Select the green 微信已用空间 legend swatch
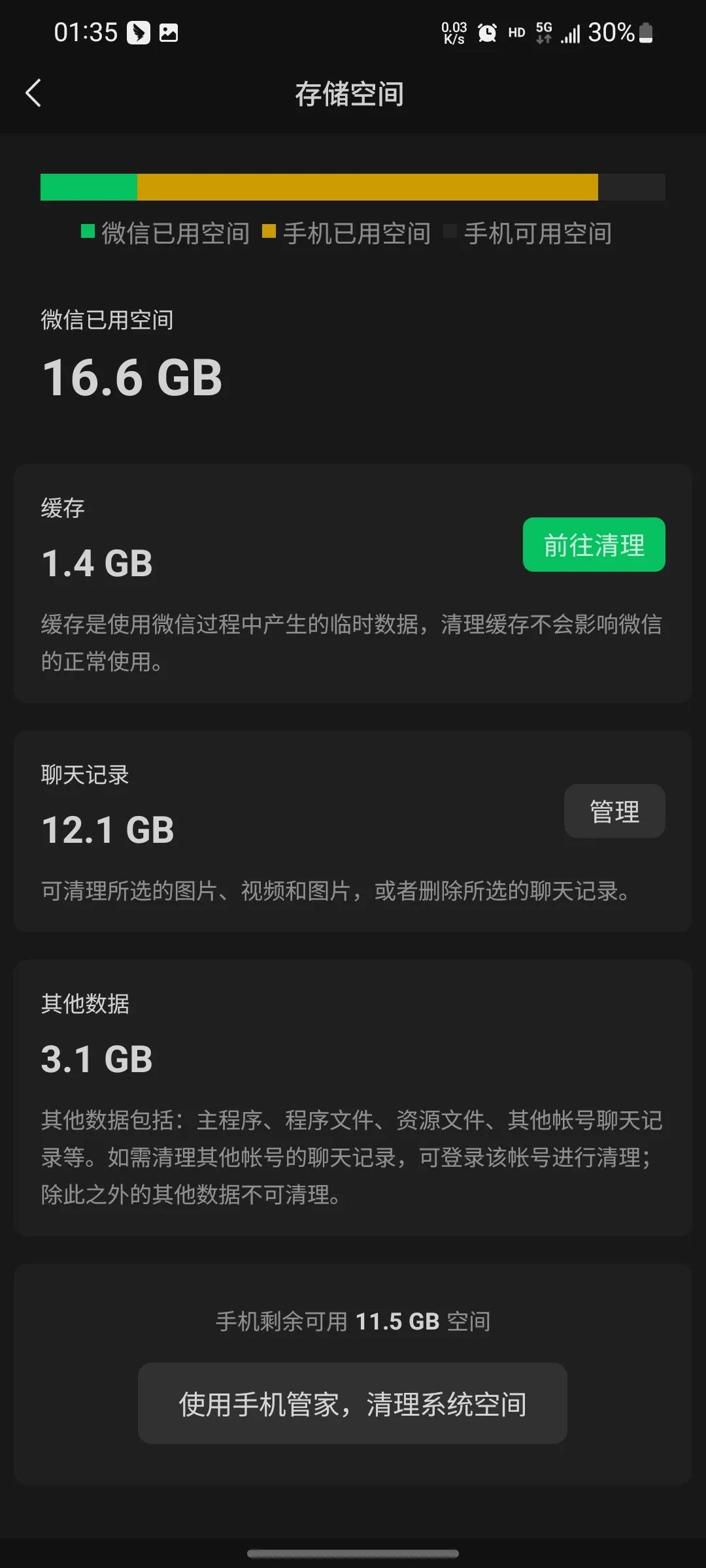This screenshot has width=706, height=1568. 88,232
